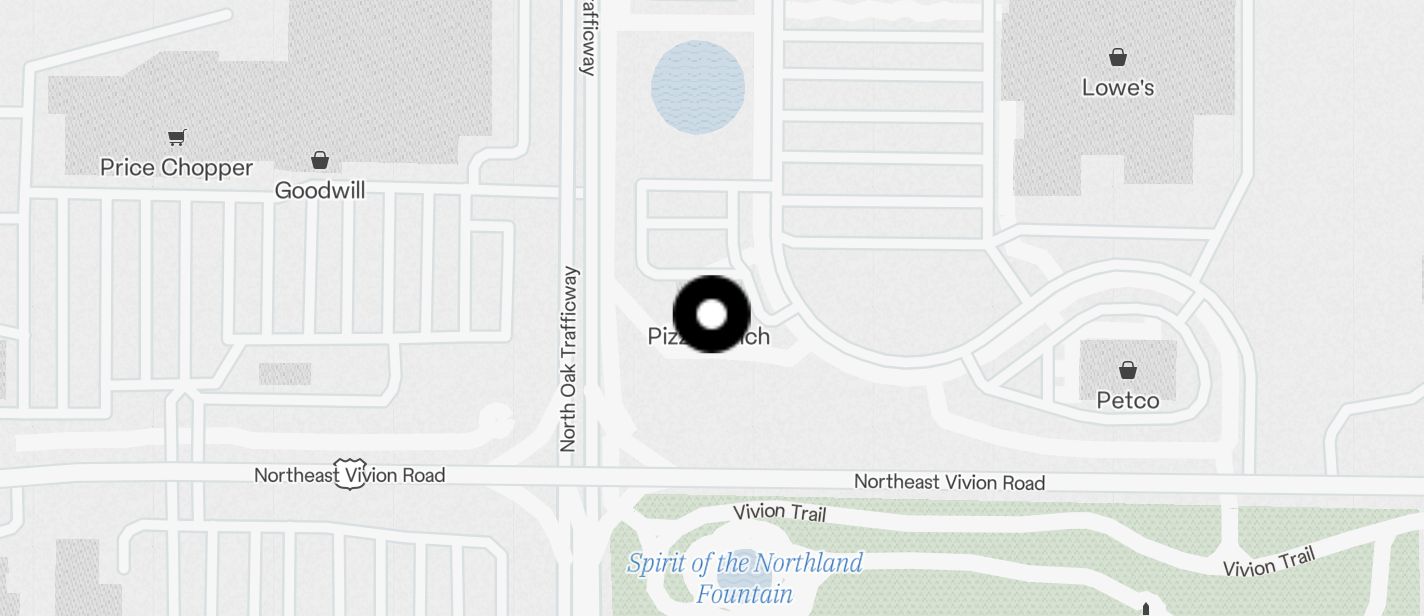Screen dimensions: 1424x616
Task: Open the Petco place marker
Action: coord(1127,371)
